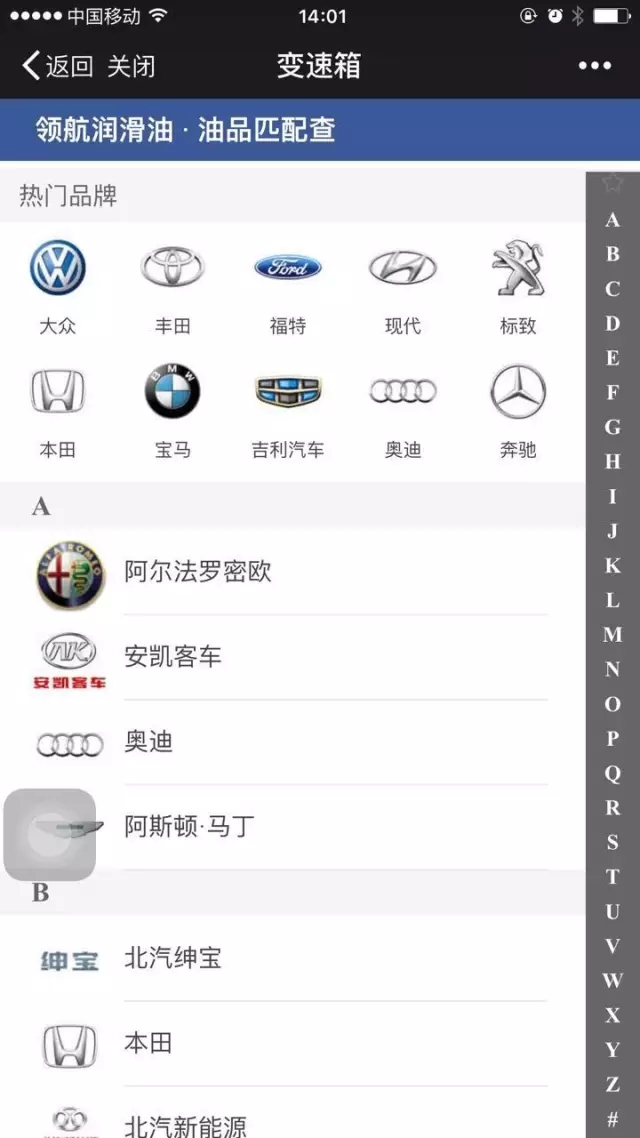The image size is (640, 1138).
Task: Close the page with 关闭
Action: tap(131, 66)
